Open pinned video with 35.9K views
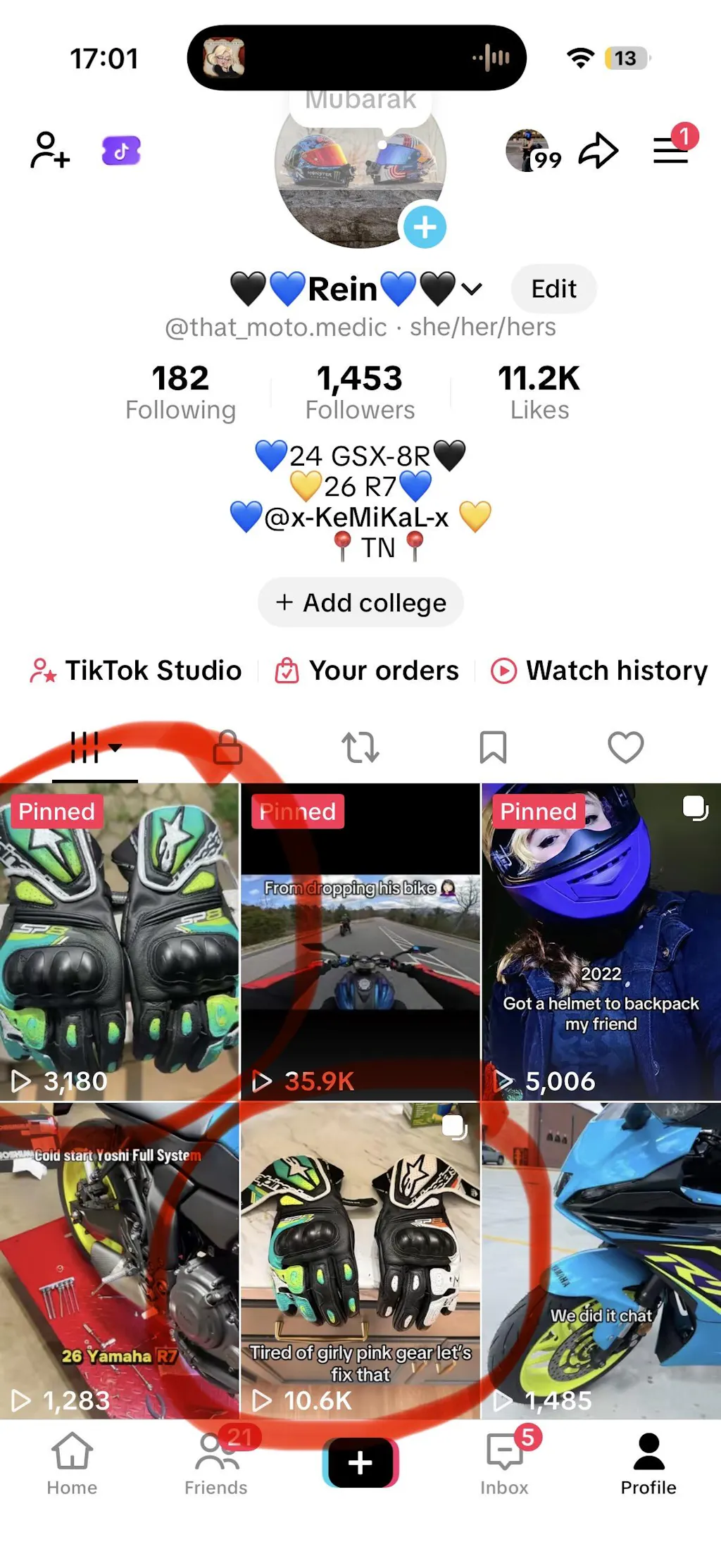Viewport: 721px width, 1568px height. [x=360, y=942]
